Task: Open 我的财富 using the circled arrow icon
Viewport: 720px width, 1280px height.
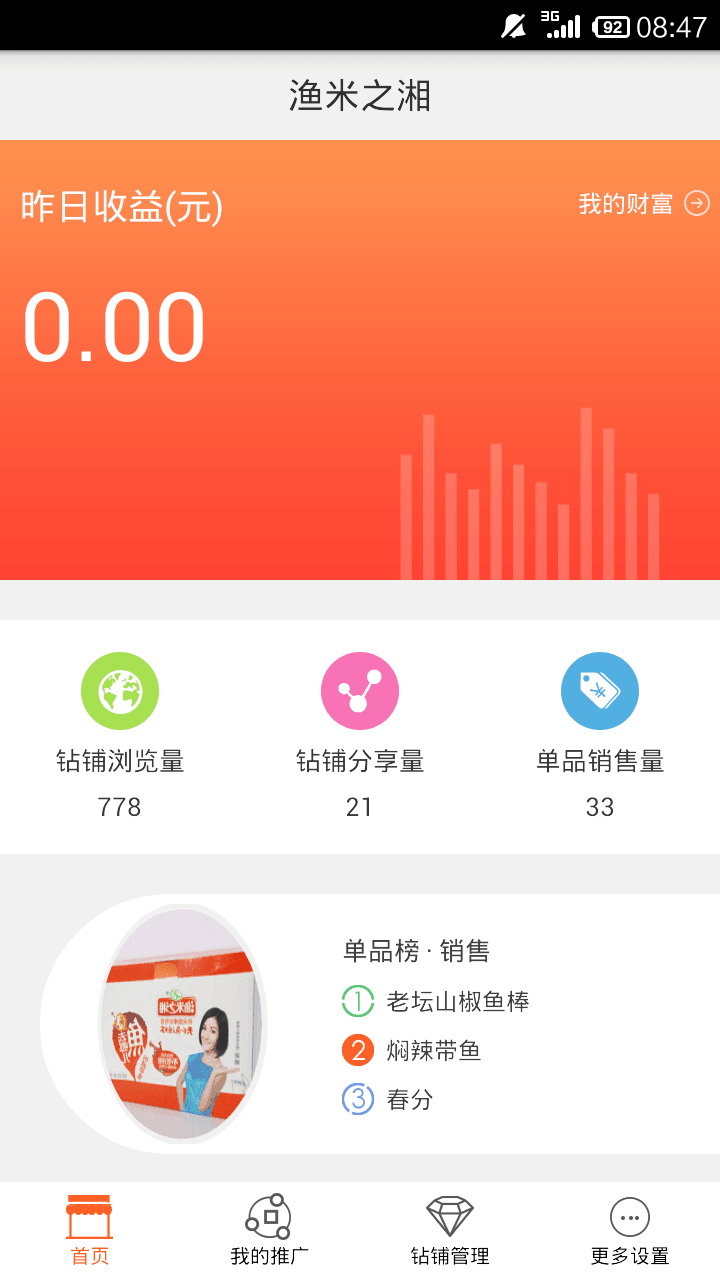Action: pos(697,203)
